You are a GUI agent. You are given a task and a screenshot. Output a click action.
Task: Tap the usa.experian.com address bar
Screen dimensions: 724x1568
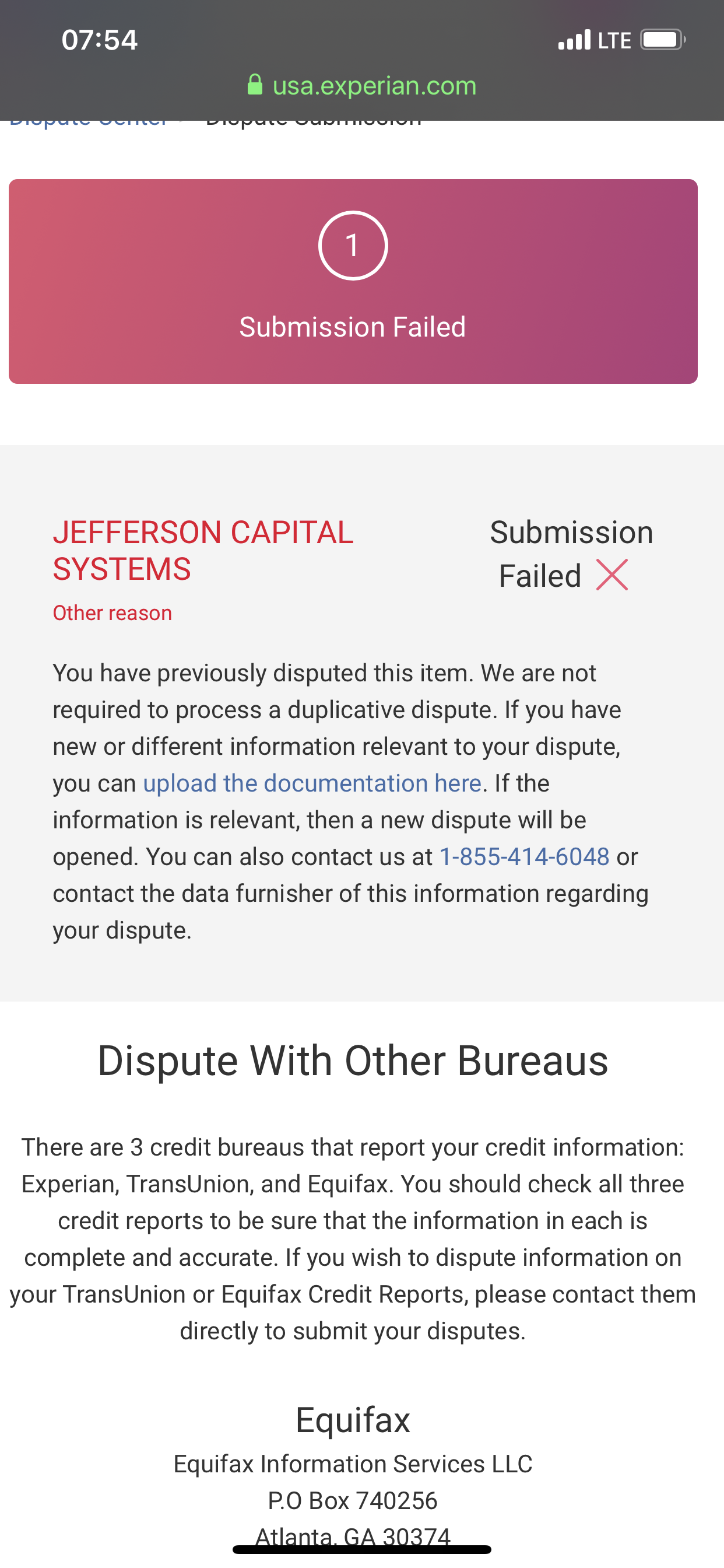[362, 86]
